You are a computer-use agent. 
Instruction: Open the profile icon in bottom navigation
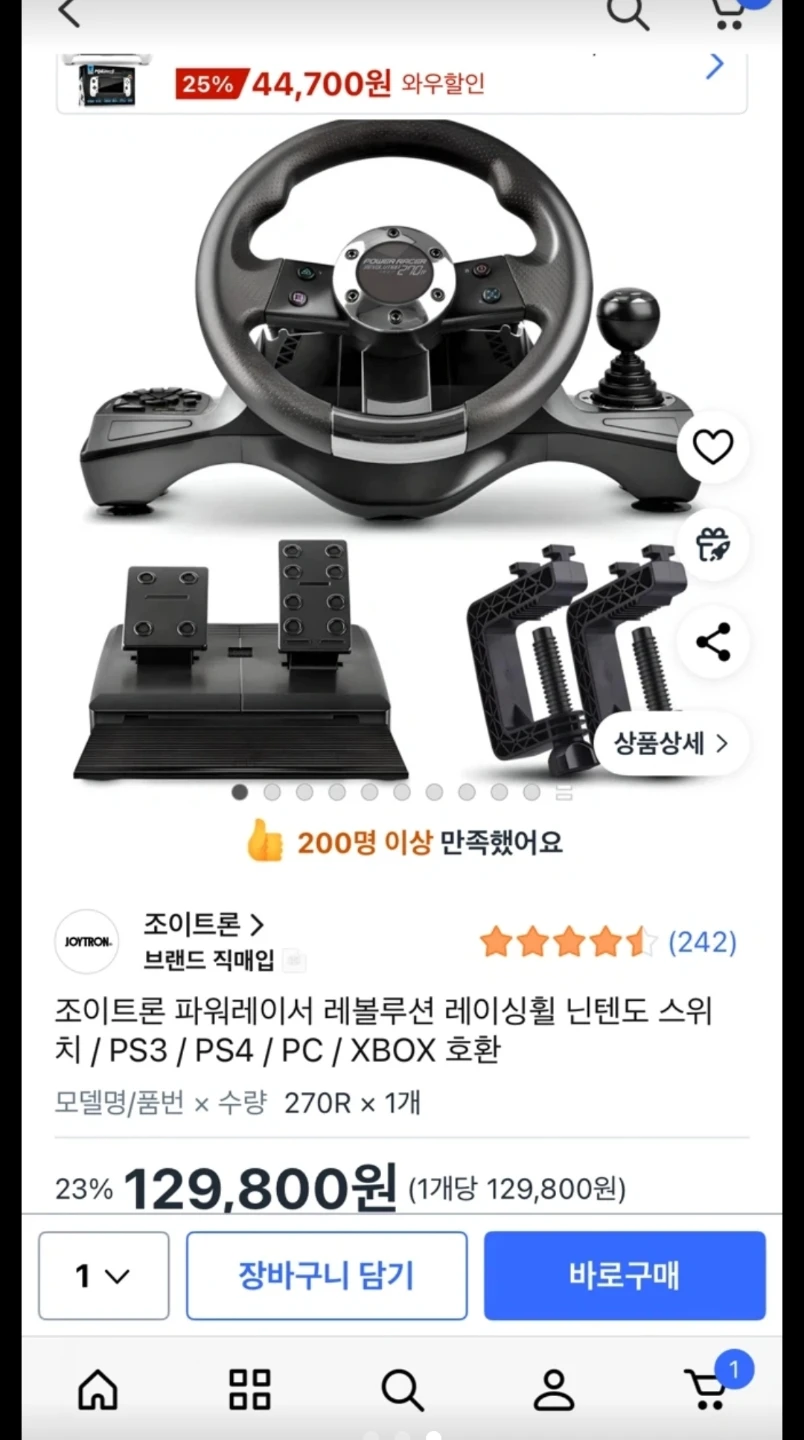click(x=555, y=1388)
